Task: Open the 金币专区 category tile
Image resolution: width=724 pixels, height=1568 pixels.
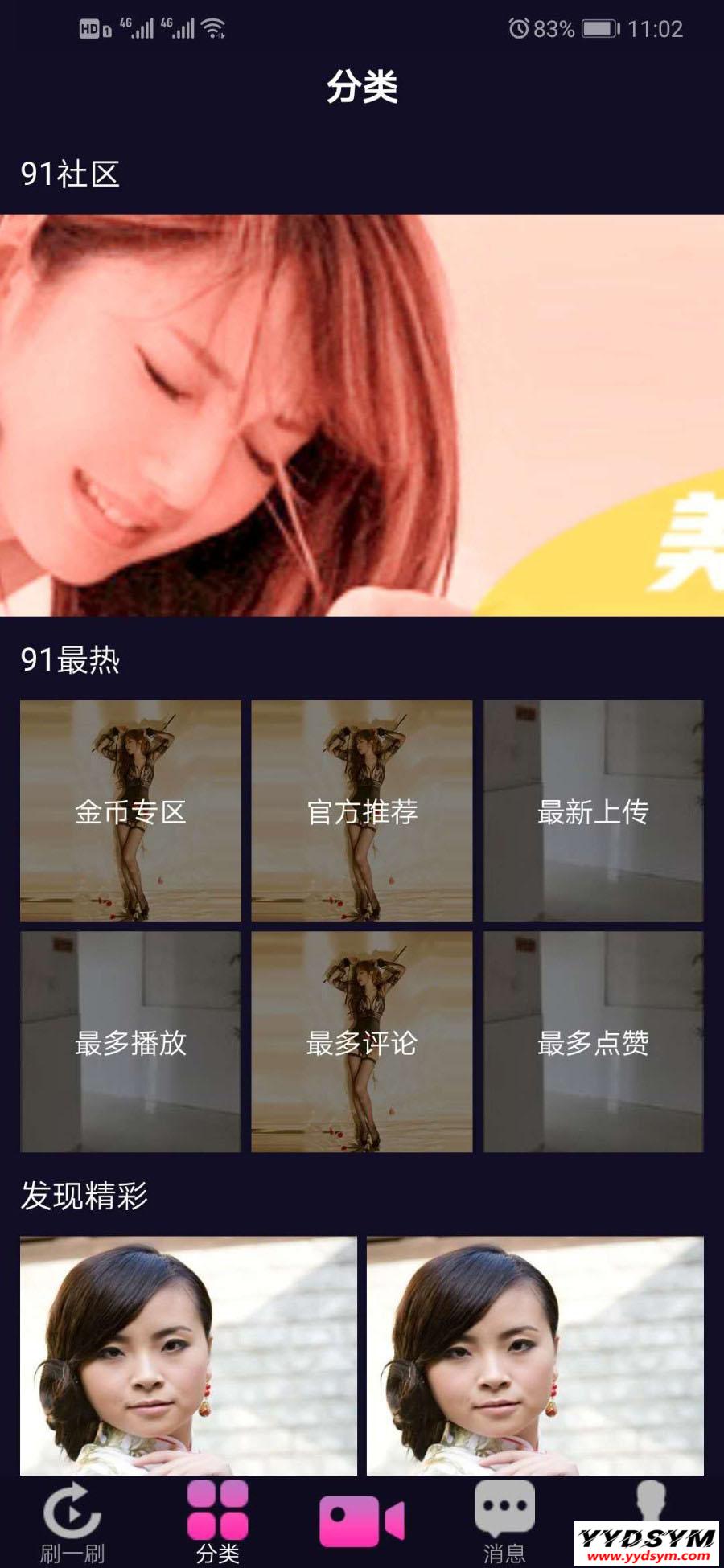Action: pyautogui.click(x=130, y=811)
